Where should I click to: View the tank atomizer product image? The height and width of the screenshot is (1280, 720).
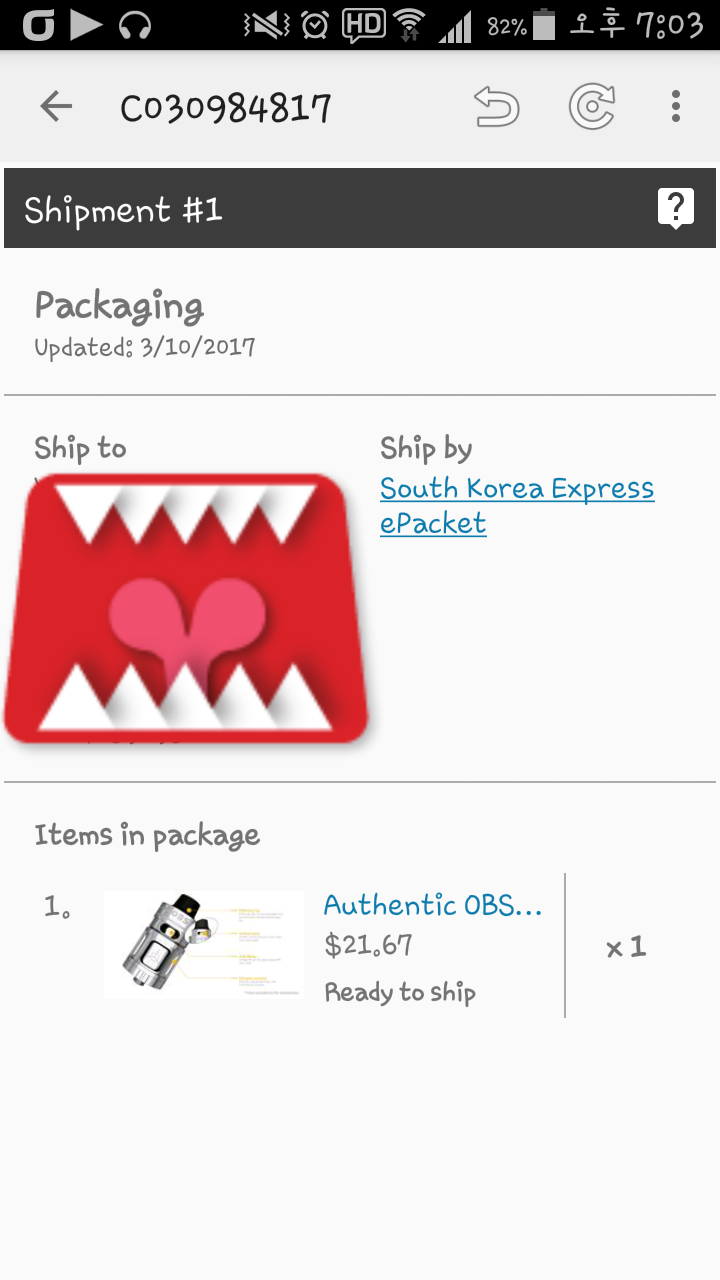click(204, 944)
